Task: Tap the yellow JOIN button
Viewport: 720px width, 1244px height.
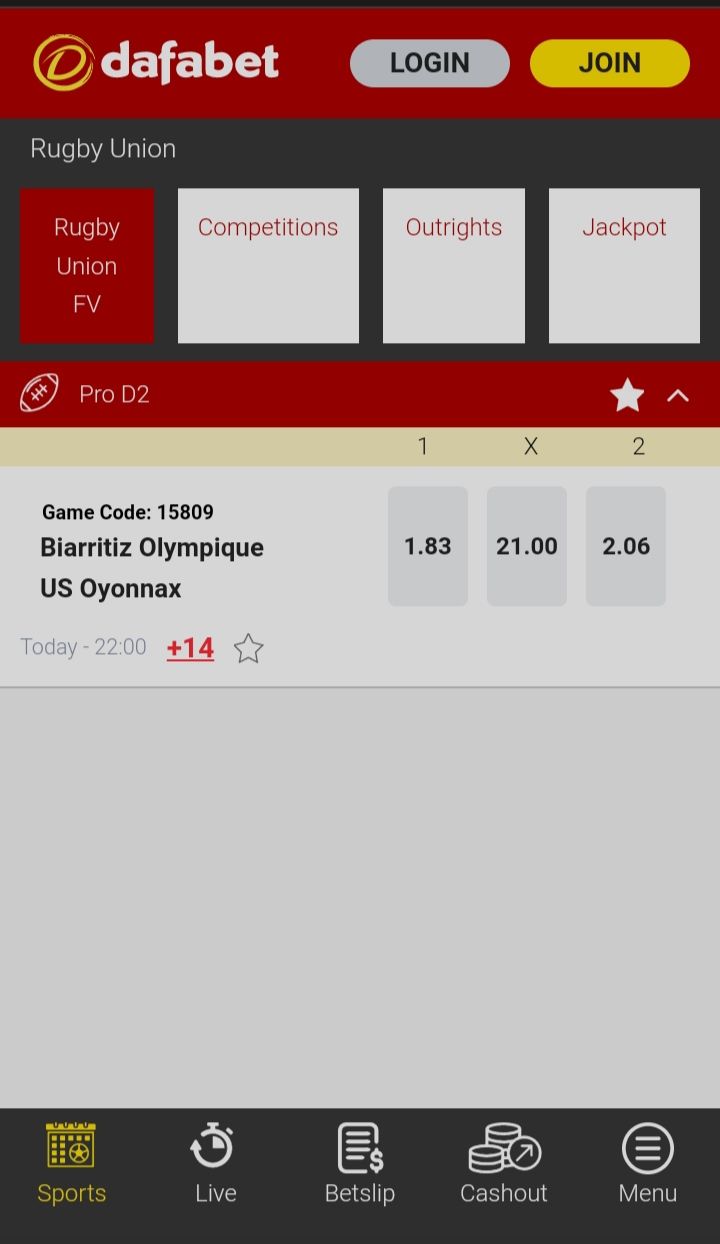Action: click(x=609, y=63)
